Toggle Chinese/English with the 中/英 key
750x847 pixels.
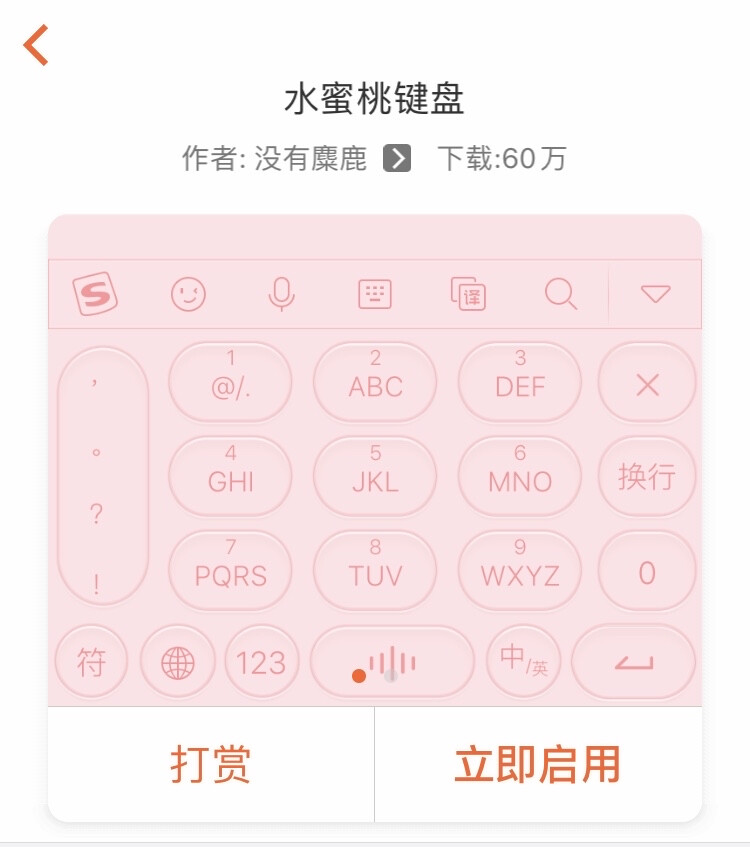(x=523, y=661)
